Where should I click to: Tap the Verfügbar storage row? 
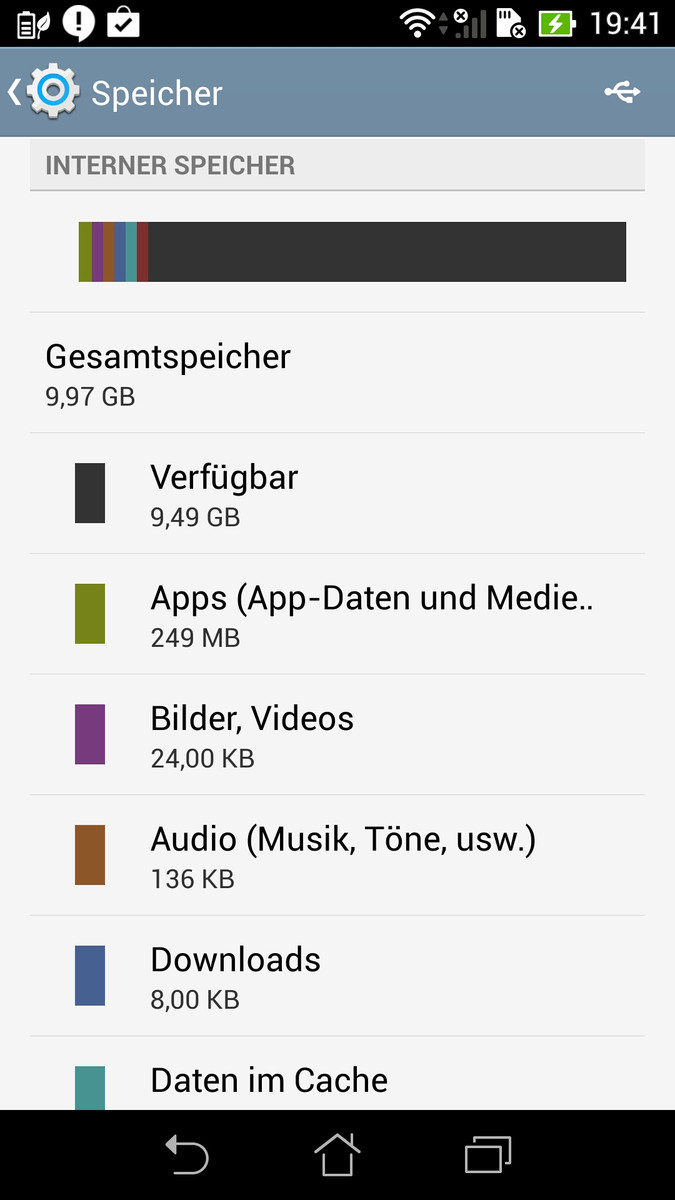pyautogui.click(x=337, y=494)
